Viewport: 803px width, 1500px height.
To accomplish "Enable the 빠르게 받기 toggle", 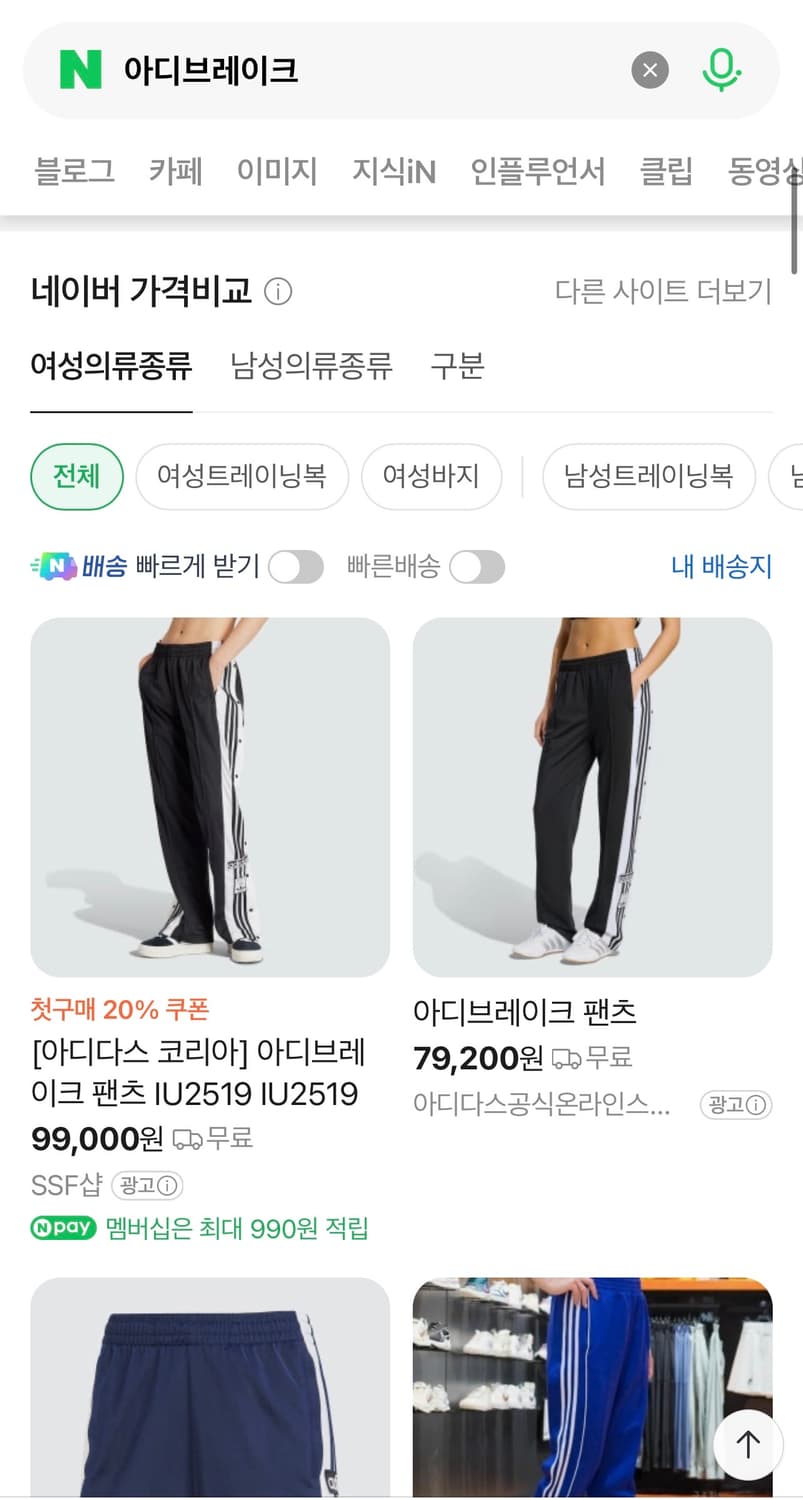I will (x=295, y=567).
